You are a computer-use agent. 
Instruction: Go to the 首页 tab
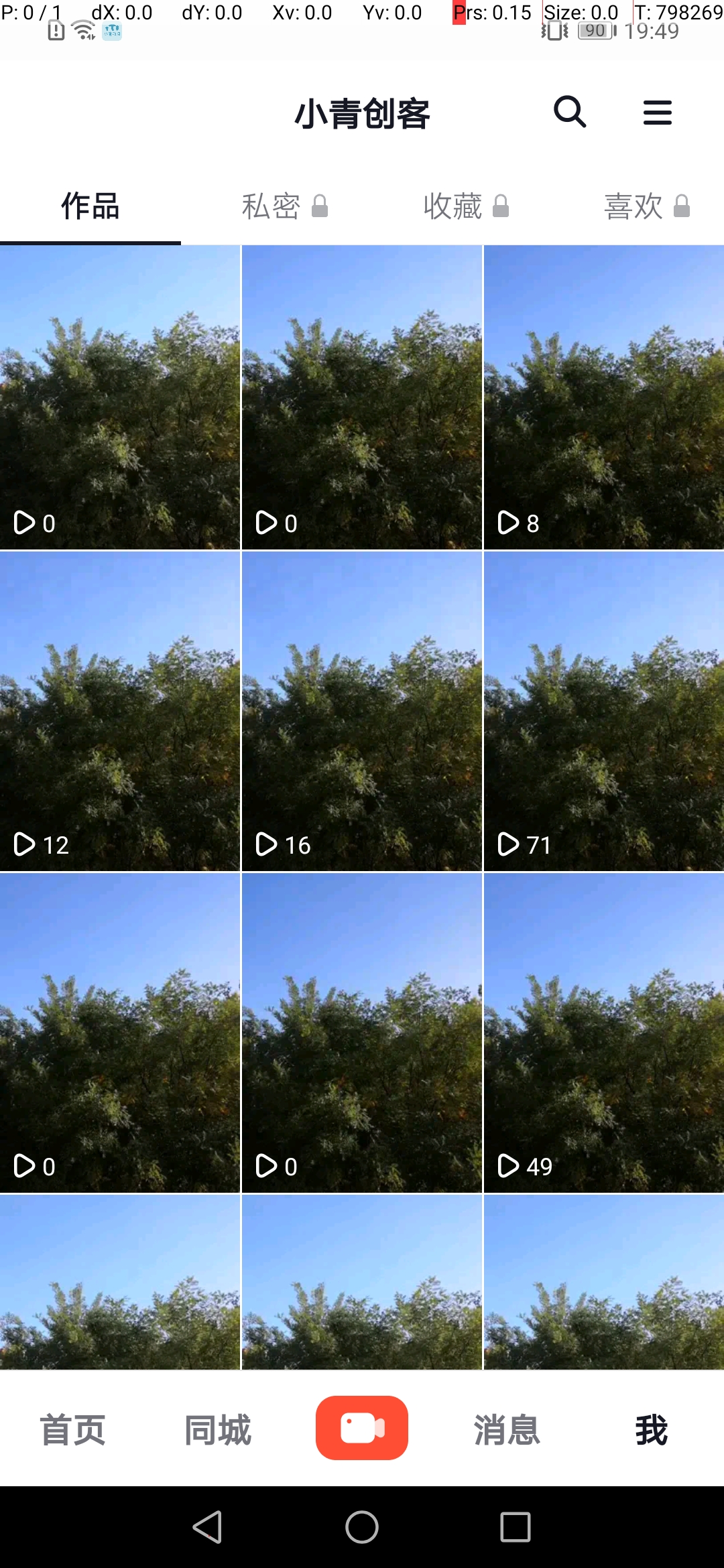[72, 1430]
